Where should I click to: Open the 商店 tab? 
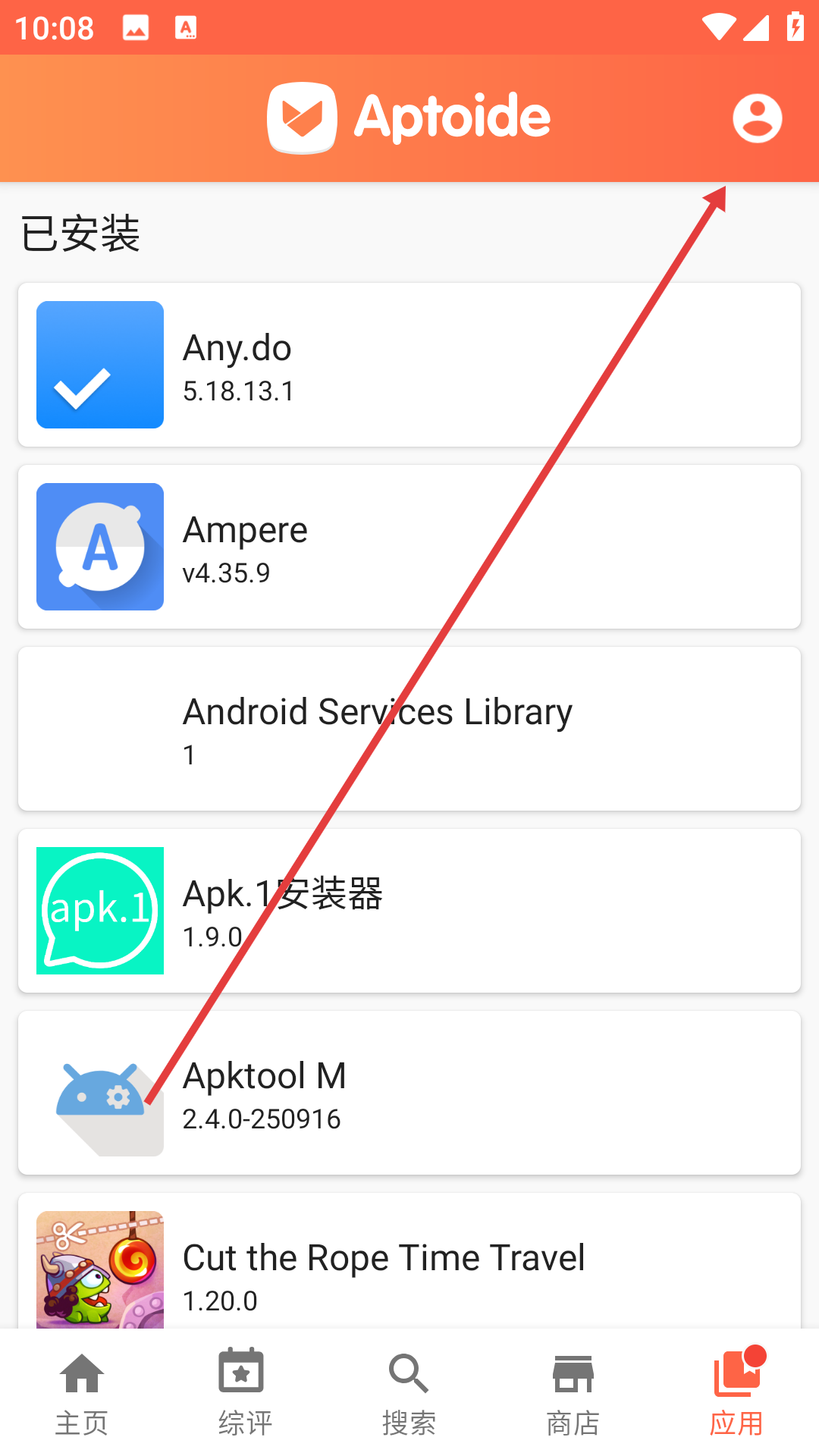[x=573, y=1392]
